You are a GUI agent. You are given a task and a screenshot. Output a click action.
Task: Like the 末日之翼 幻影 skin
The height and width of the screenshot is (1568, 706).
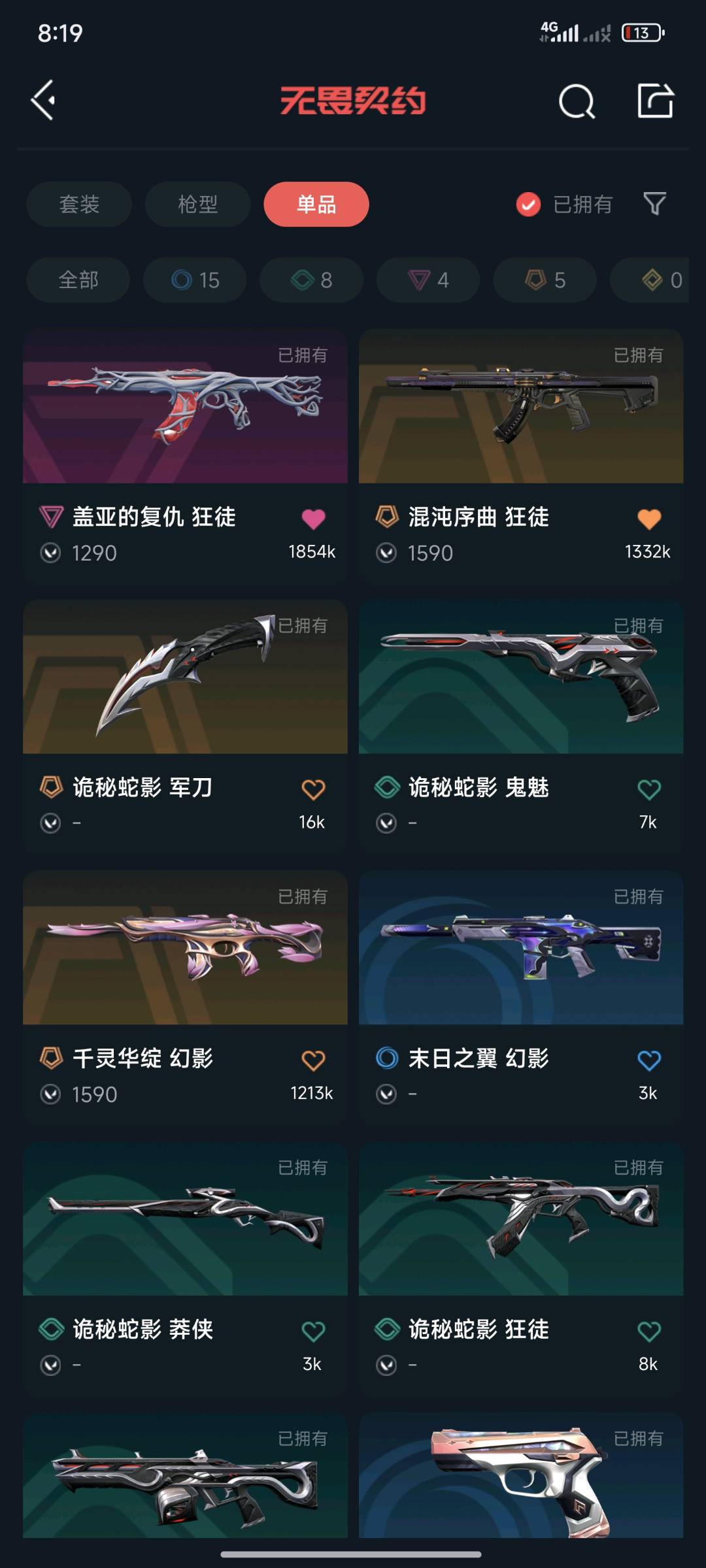[x=648, y=1060]
